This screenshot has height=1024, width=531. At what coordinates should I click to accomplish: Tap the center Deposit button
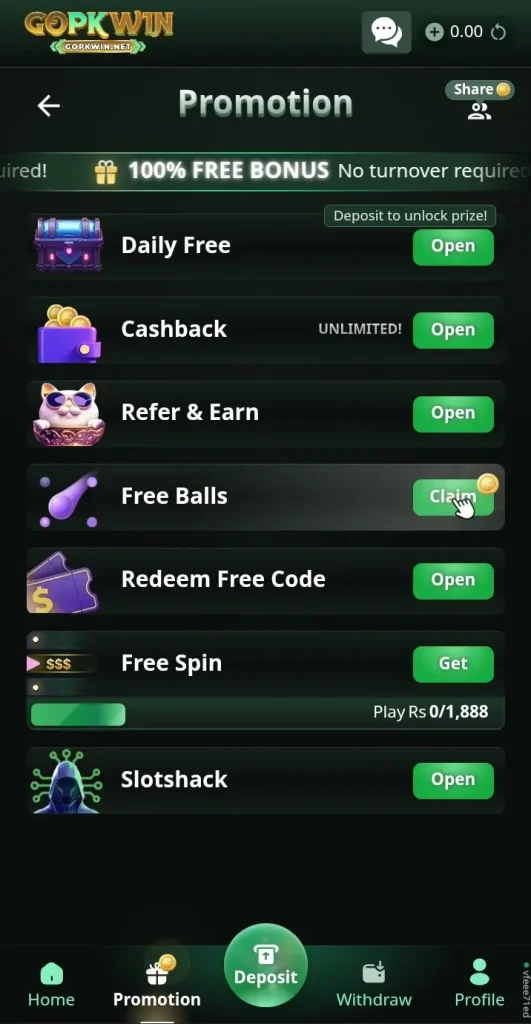[x=265, y=965]
